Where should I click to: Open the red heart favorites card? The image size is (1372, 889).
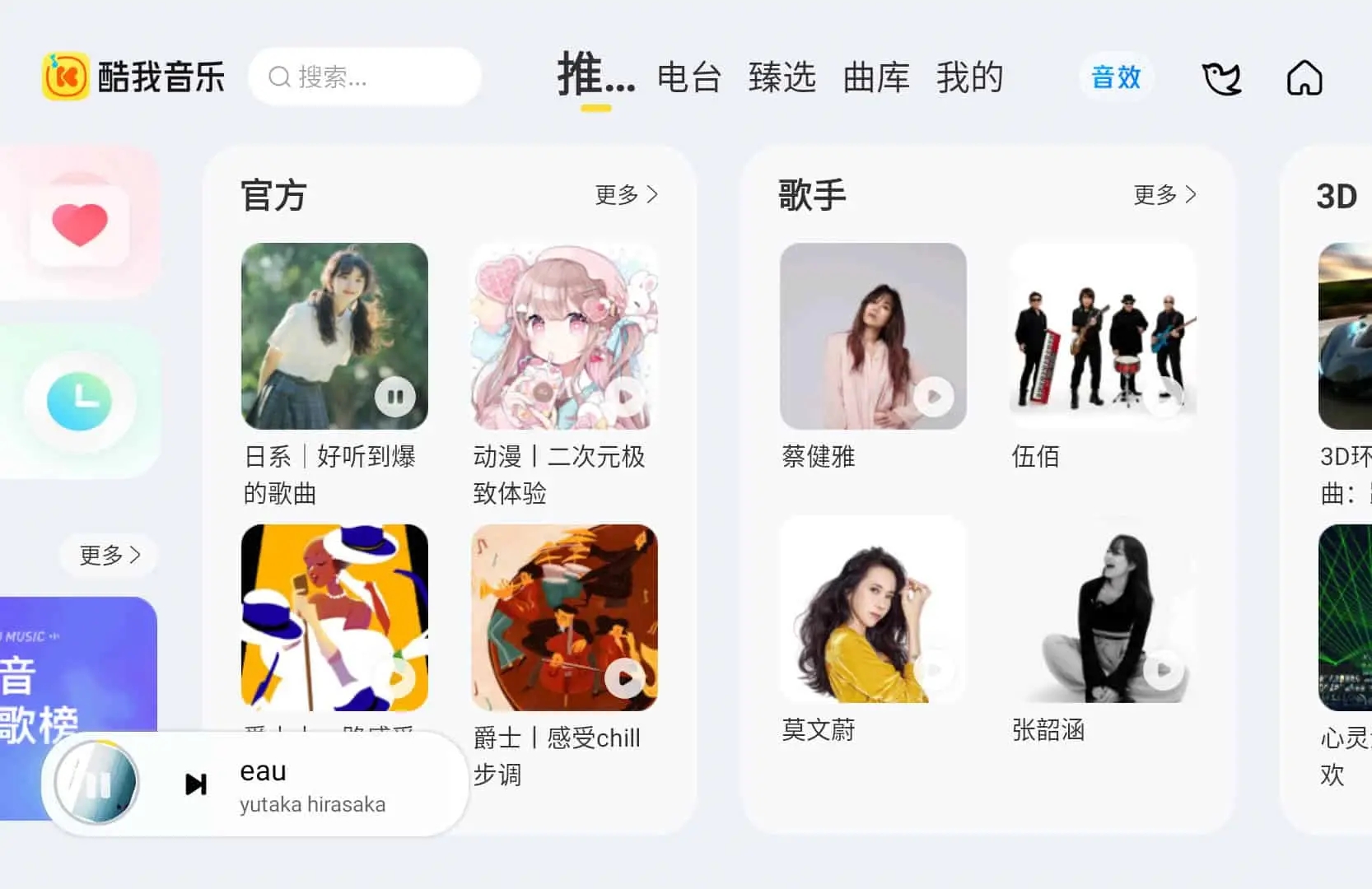click(x=80, y=224)
